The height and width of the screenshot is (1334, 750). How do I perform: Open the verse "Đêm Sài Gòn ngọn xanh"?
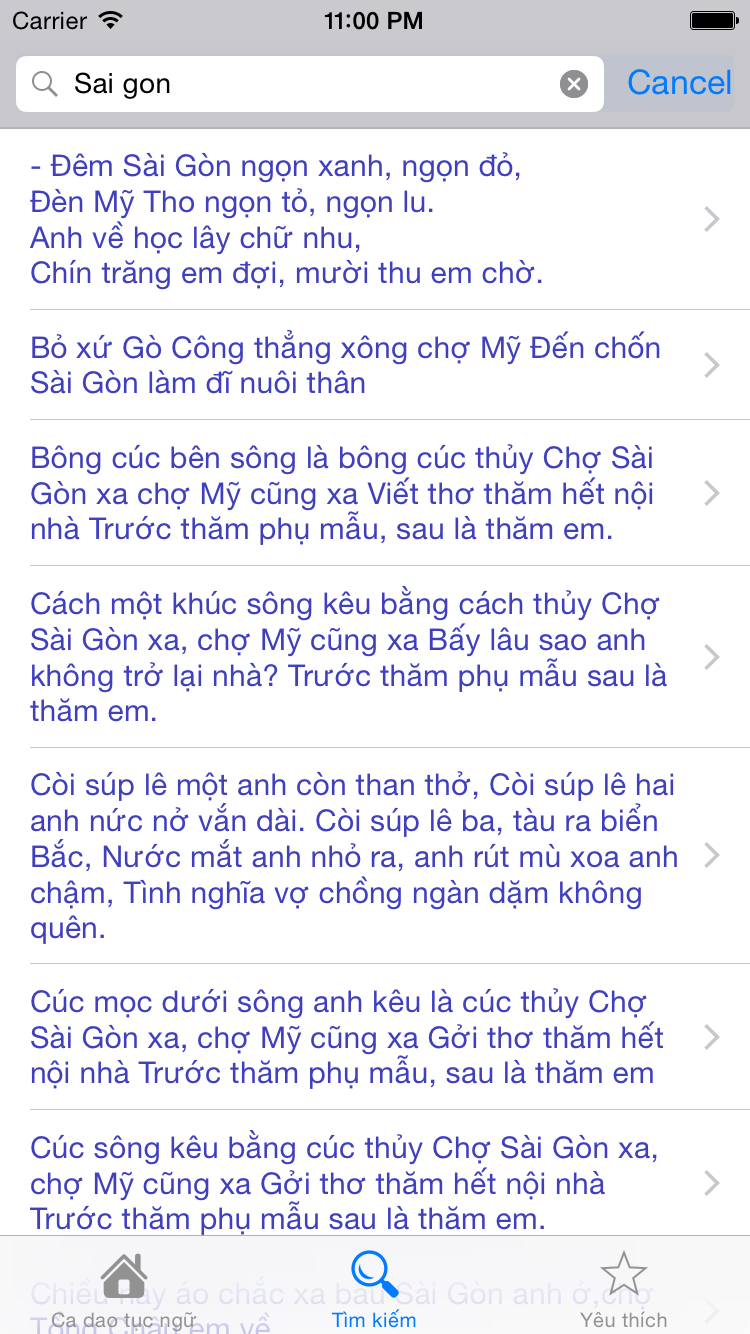pyautogui.click(x=375, y=219)
